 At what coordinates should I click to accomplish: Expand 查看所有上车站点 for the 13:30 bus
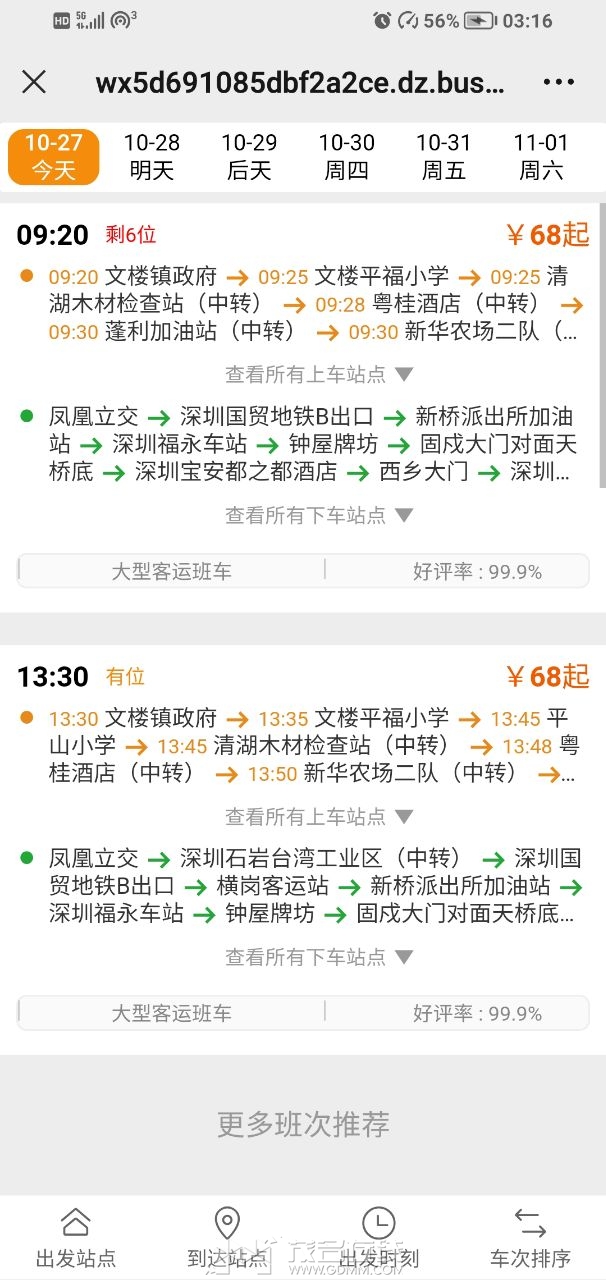click(318, 817)
